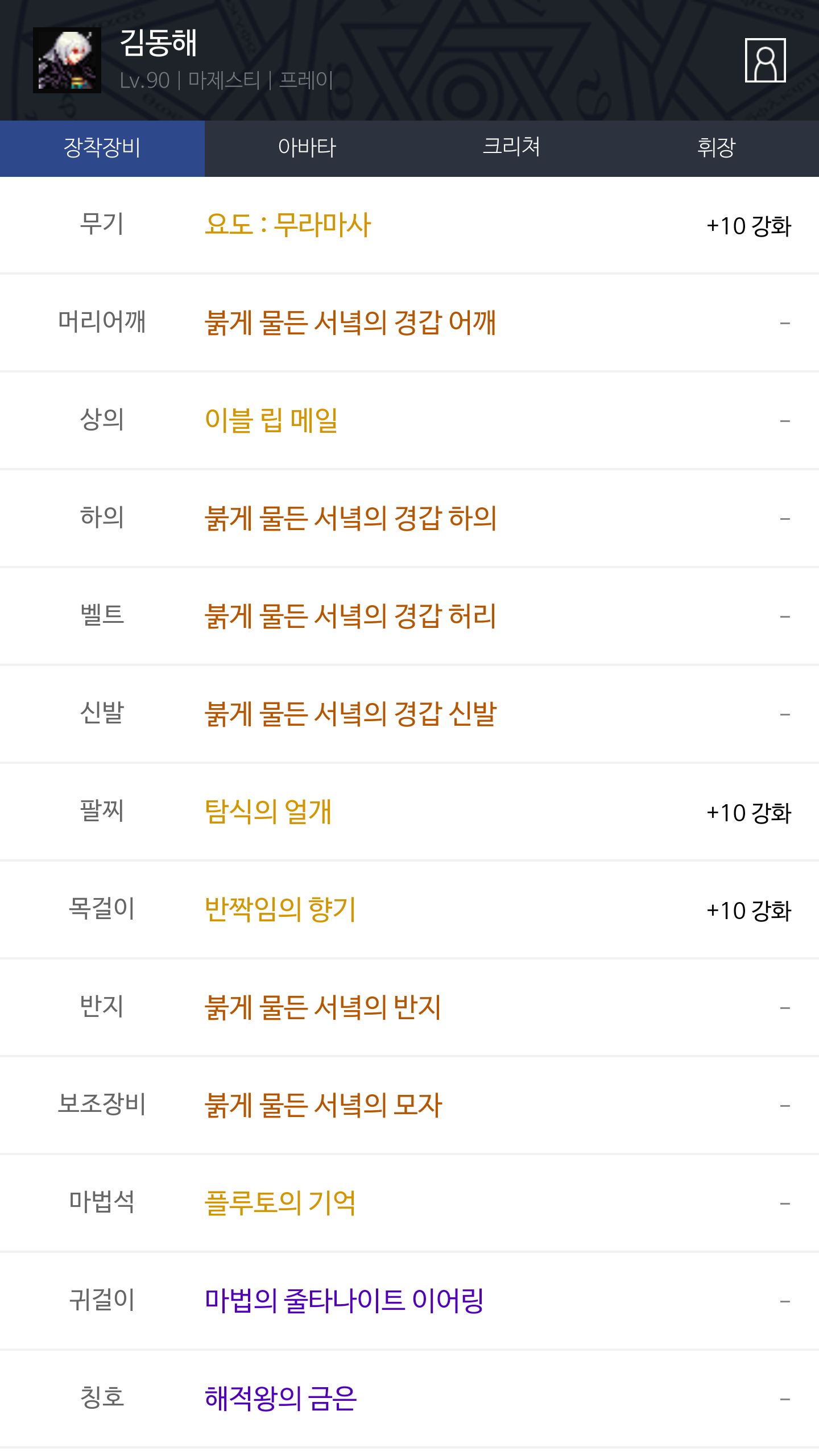Switch to the 아바타 tab
This screenshot has height=1456, width=819.
coord(307,148)
